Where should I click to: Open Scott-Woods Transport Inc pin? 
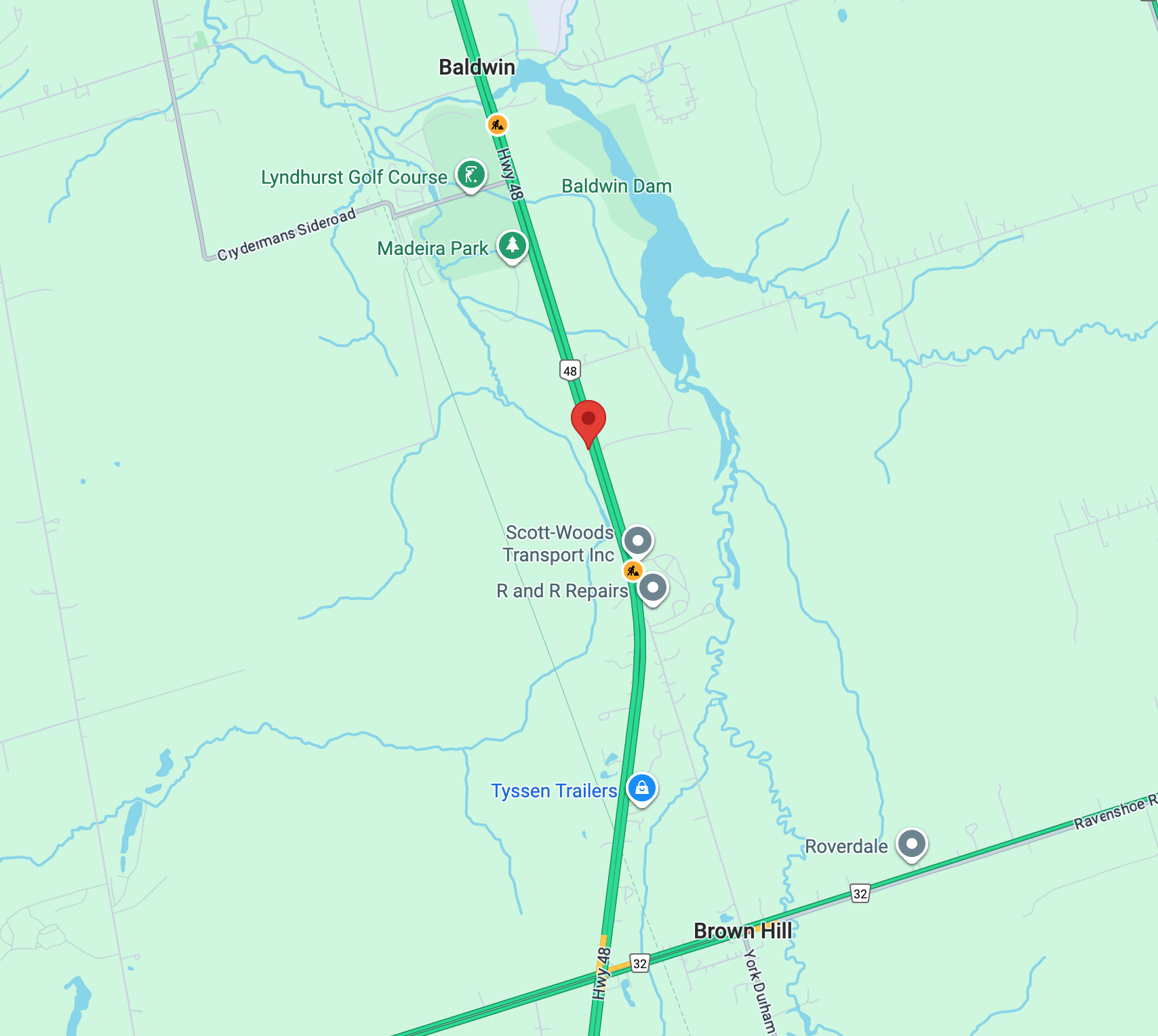click(637, 541)
